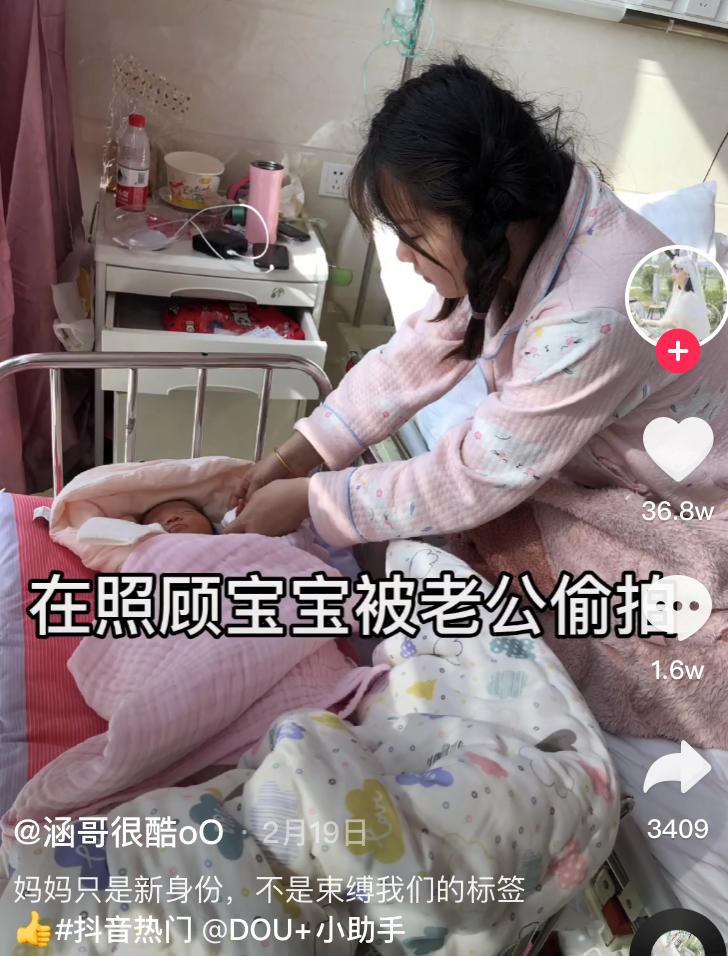
Task: Open the @DOU+小助手 mention
Action: [303, 930]
